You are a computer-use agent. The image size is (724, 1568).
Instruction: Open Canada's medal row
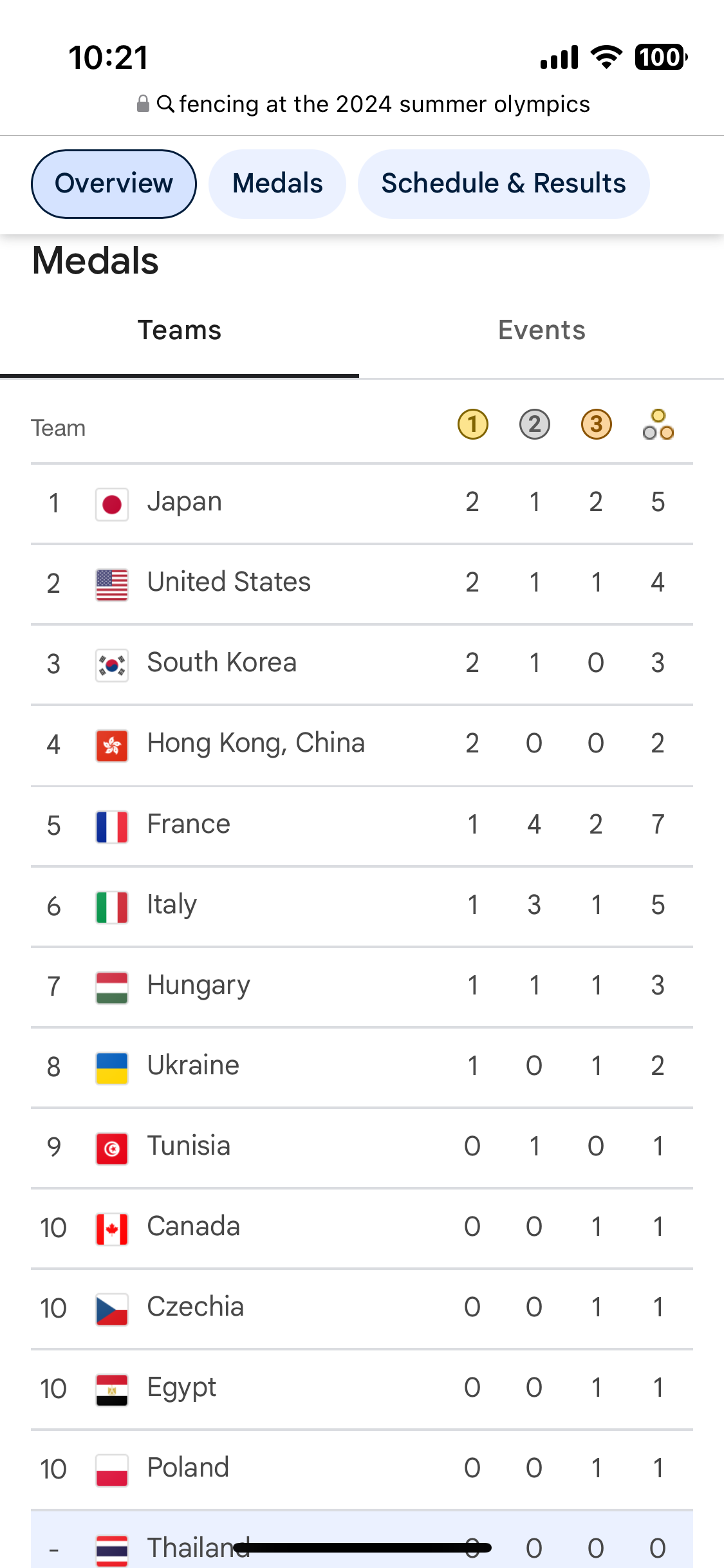pyautogui.click(x=362, y=1227)
